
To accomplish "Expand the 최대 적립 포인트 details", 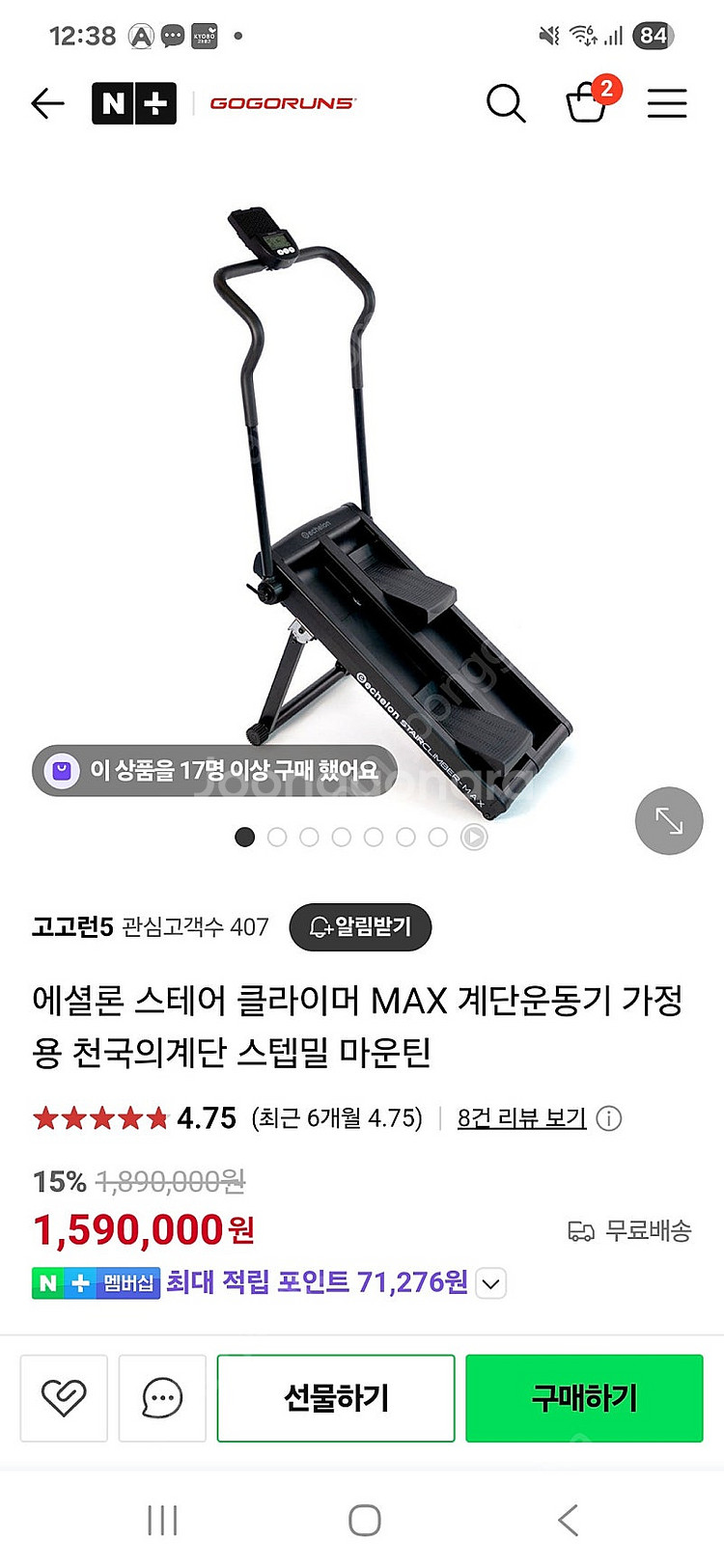I will [x=490, y=1283].
